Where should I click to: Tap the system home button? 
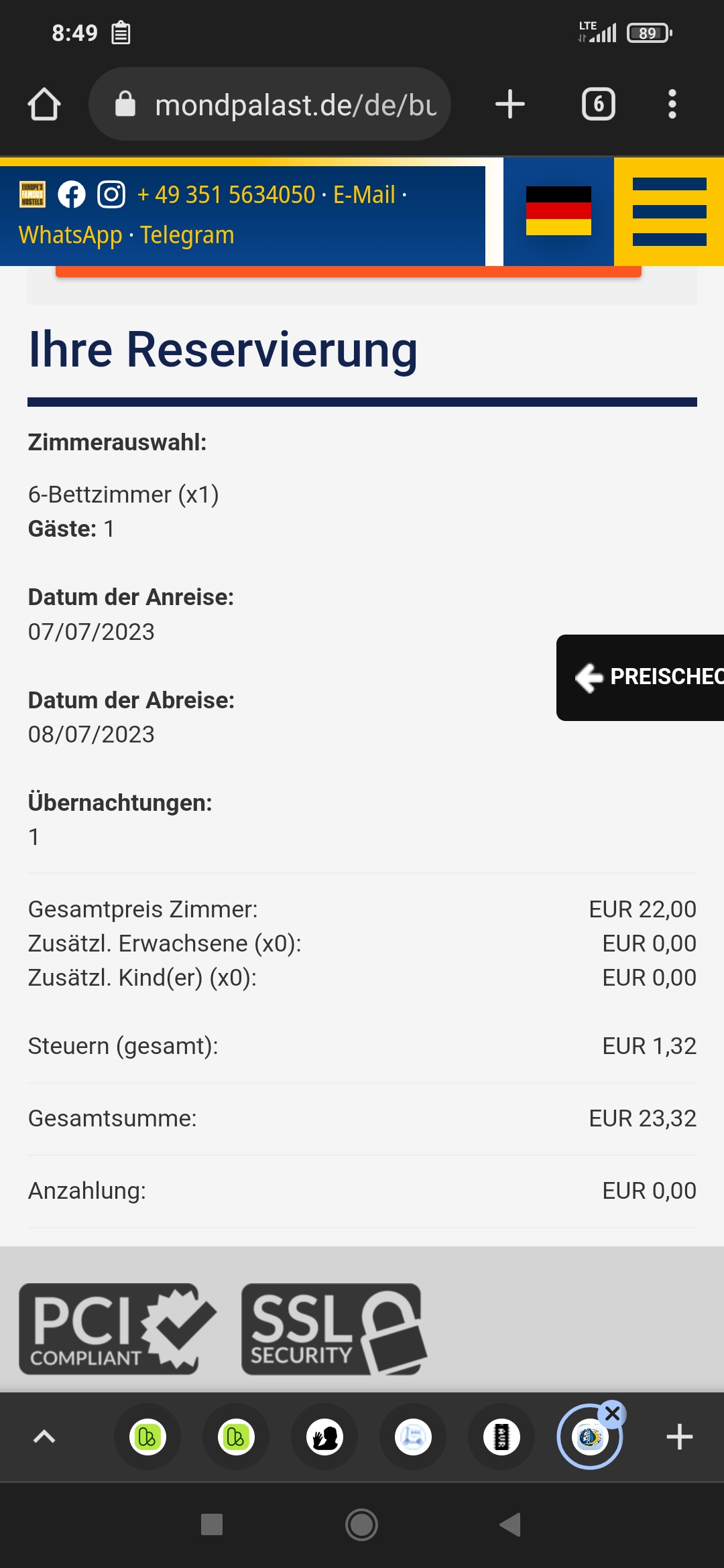[x=361, y=1524]
